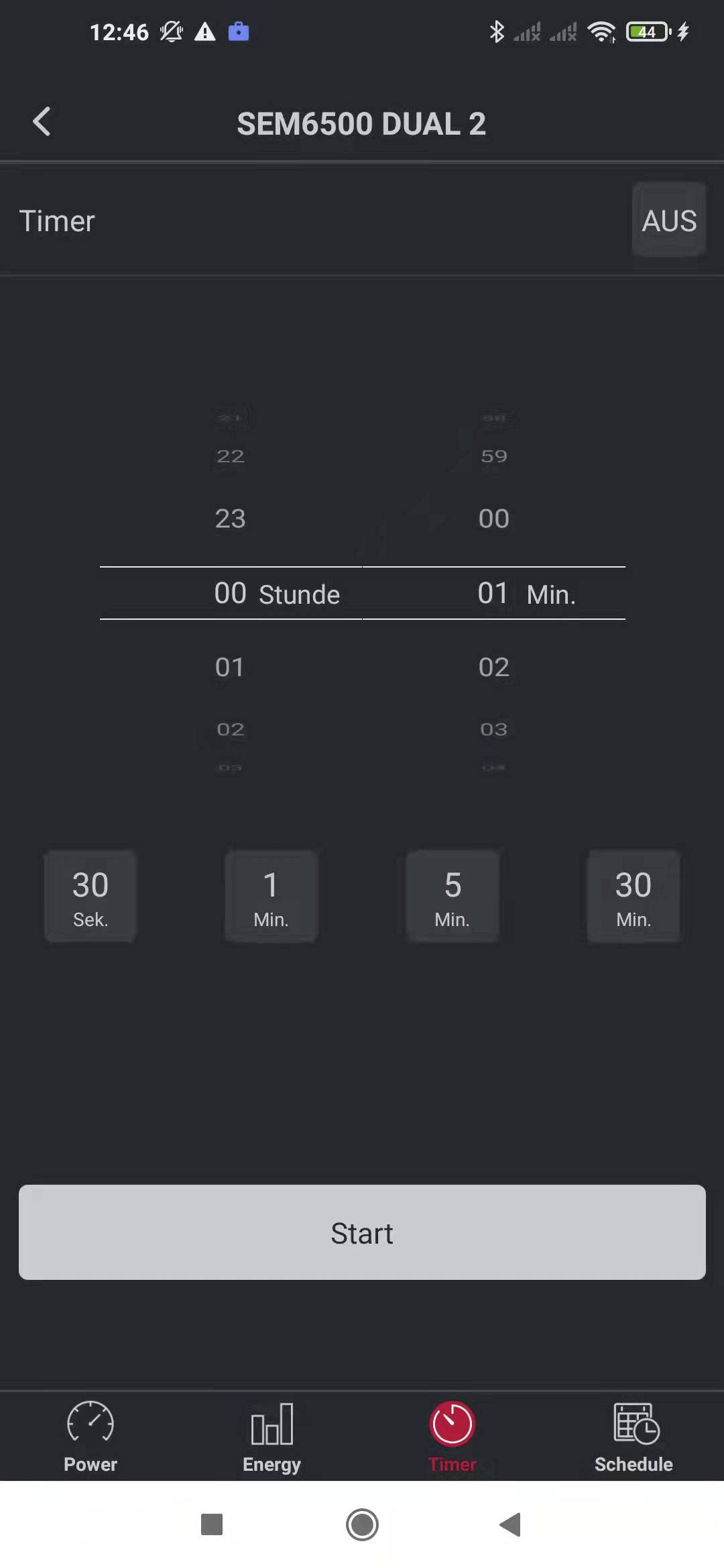724x1568 pixels.
Task: Start the timer
Action: (x=362, y=1232)
